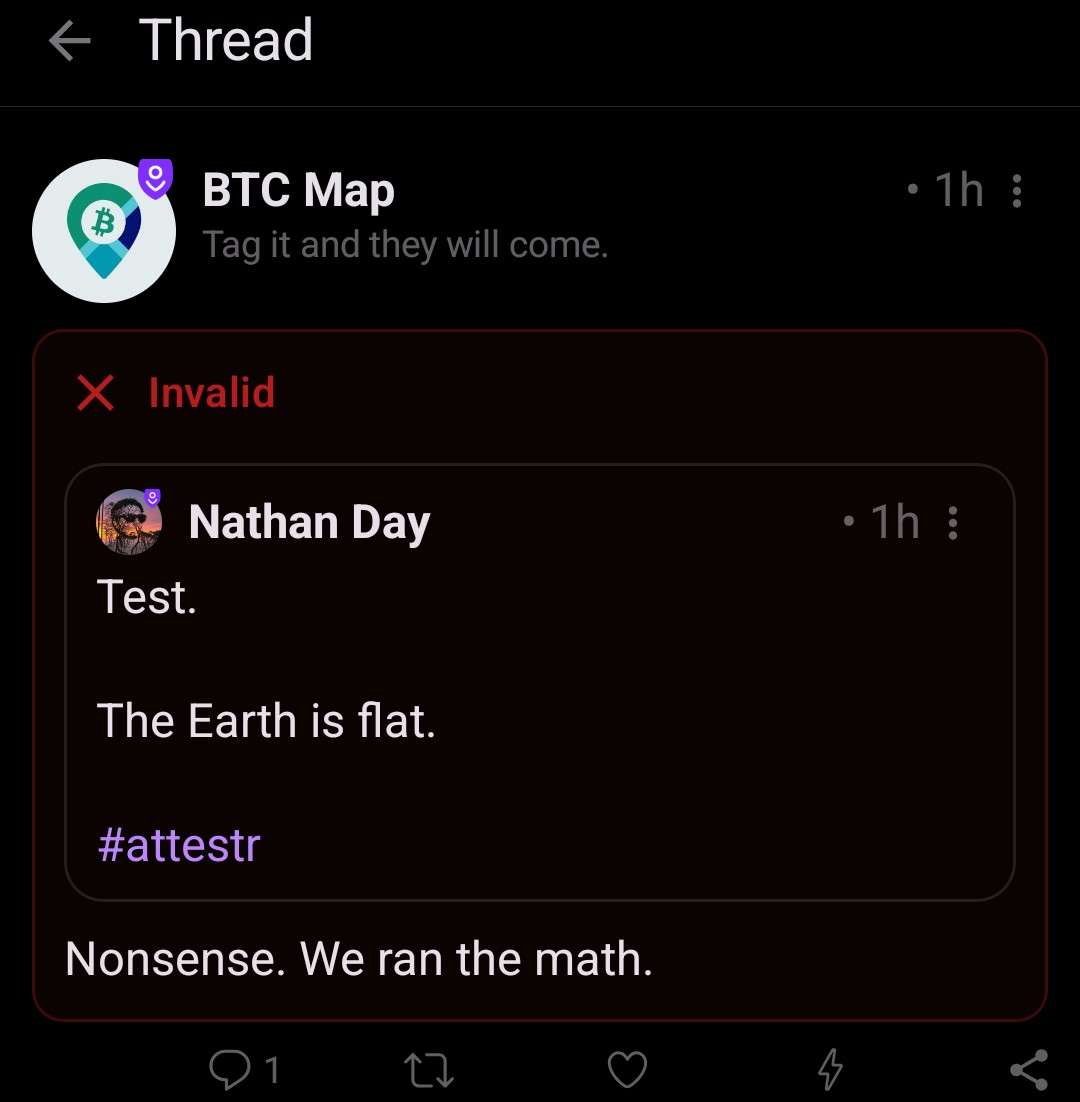Open the #attestr hashtag
1080x1102 pixels.
[x=179, y=845]
